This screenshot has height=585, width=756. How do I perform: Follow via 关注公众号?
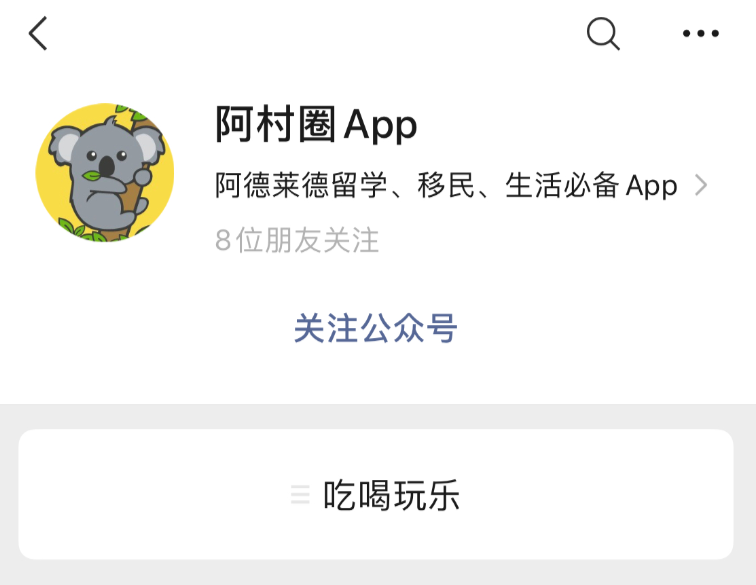[375, 328]
